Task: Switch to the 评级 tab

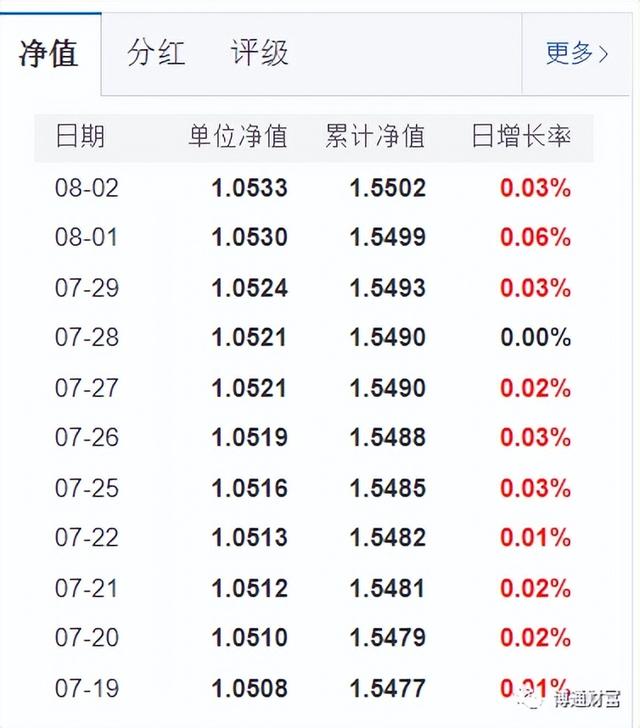Action: point(259,53)
